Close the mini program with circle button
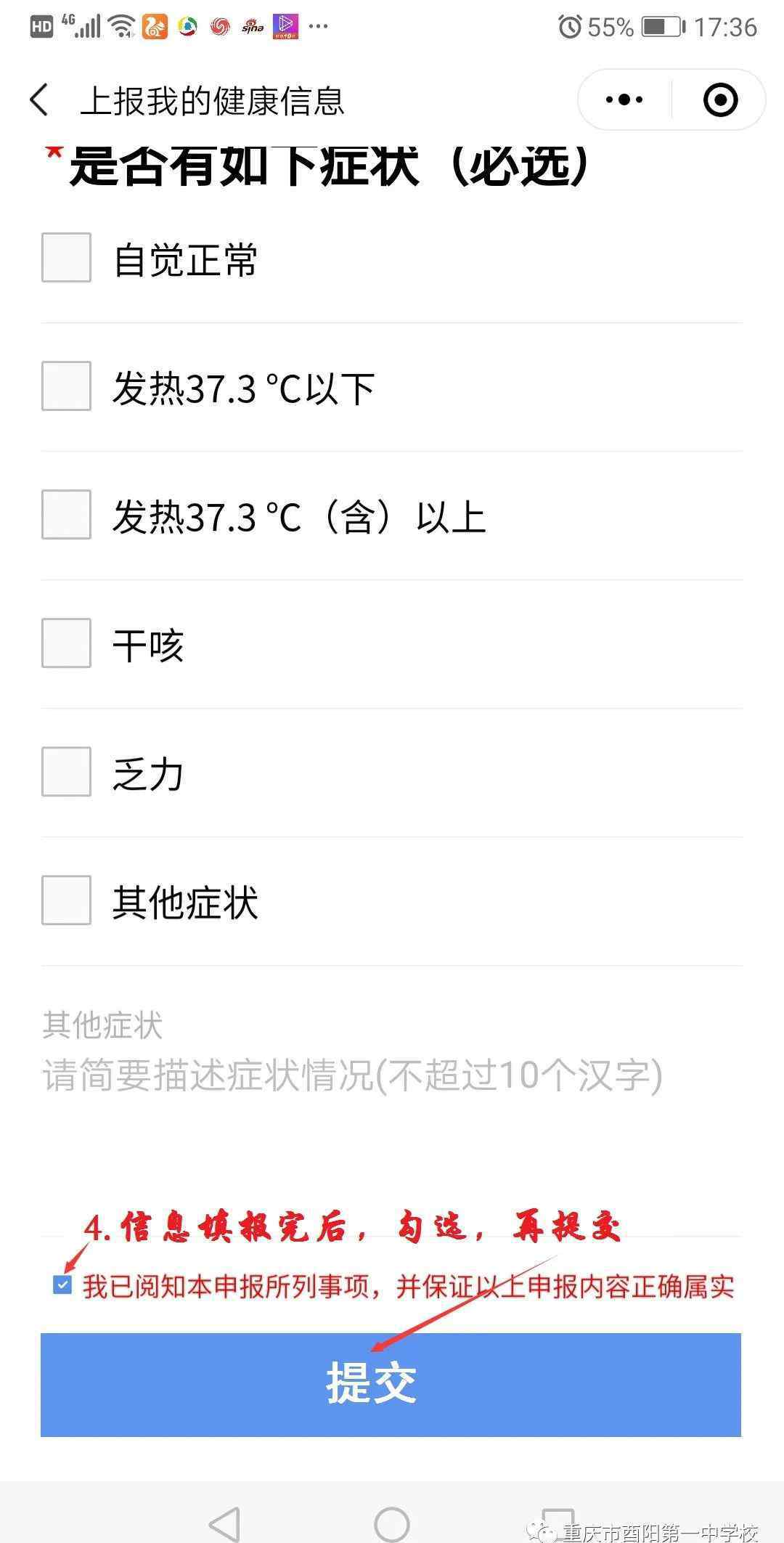Image resolution: width=784 pixels, height=1543 pixels. (x=720, y=100)
